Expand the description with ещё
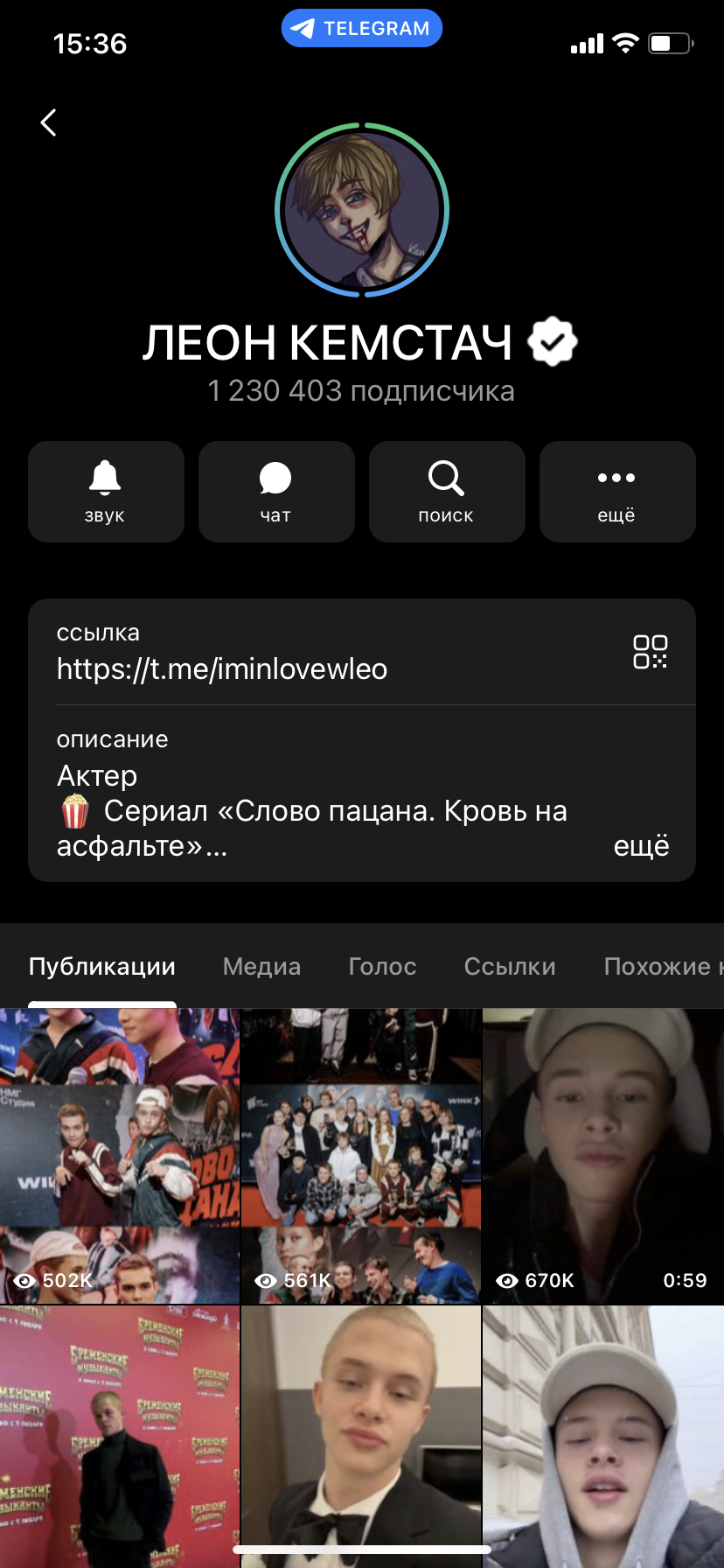The width and height of the screenshot is (724, 1568). [641, 846]
